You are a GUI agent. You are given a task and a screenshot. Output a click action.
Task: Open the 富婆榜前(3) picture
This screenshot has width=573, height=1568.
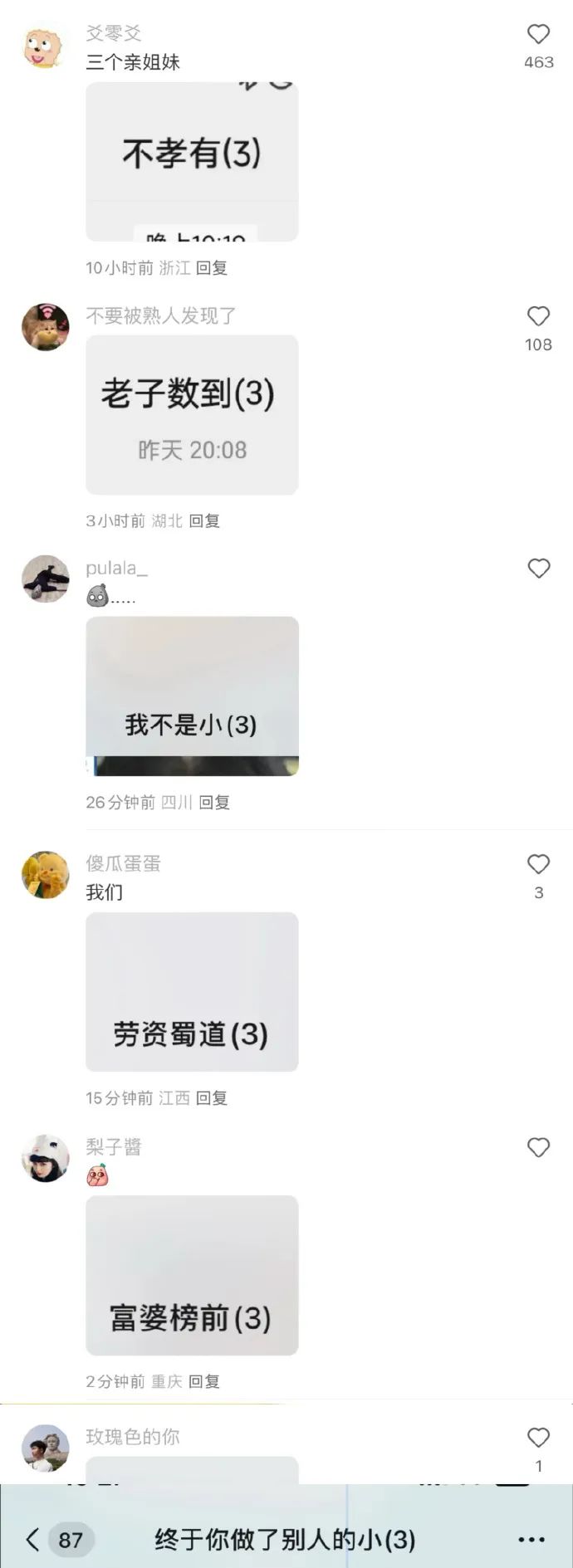(192, 1276)
